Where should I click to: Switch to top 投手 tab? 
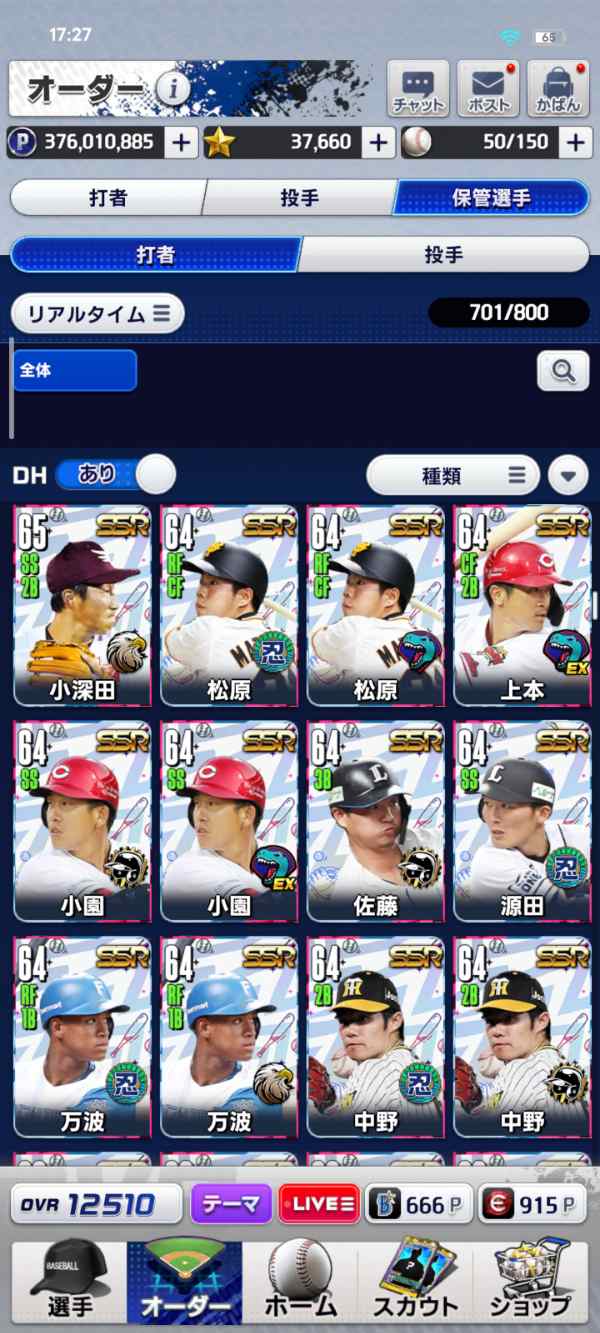pos(299,198)
